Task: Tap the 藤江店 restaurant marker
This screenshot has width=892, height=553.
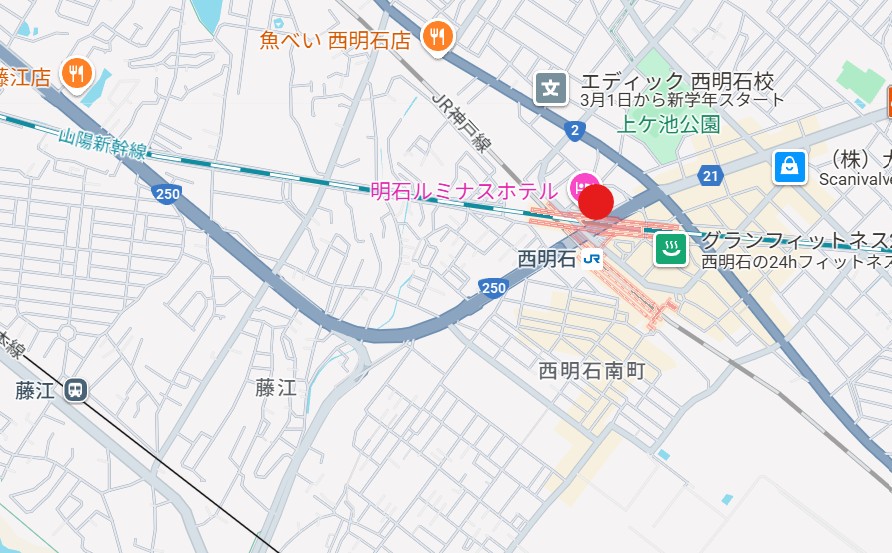Action: [x=77, y=72]
